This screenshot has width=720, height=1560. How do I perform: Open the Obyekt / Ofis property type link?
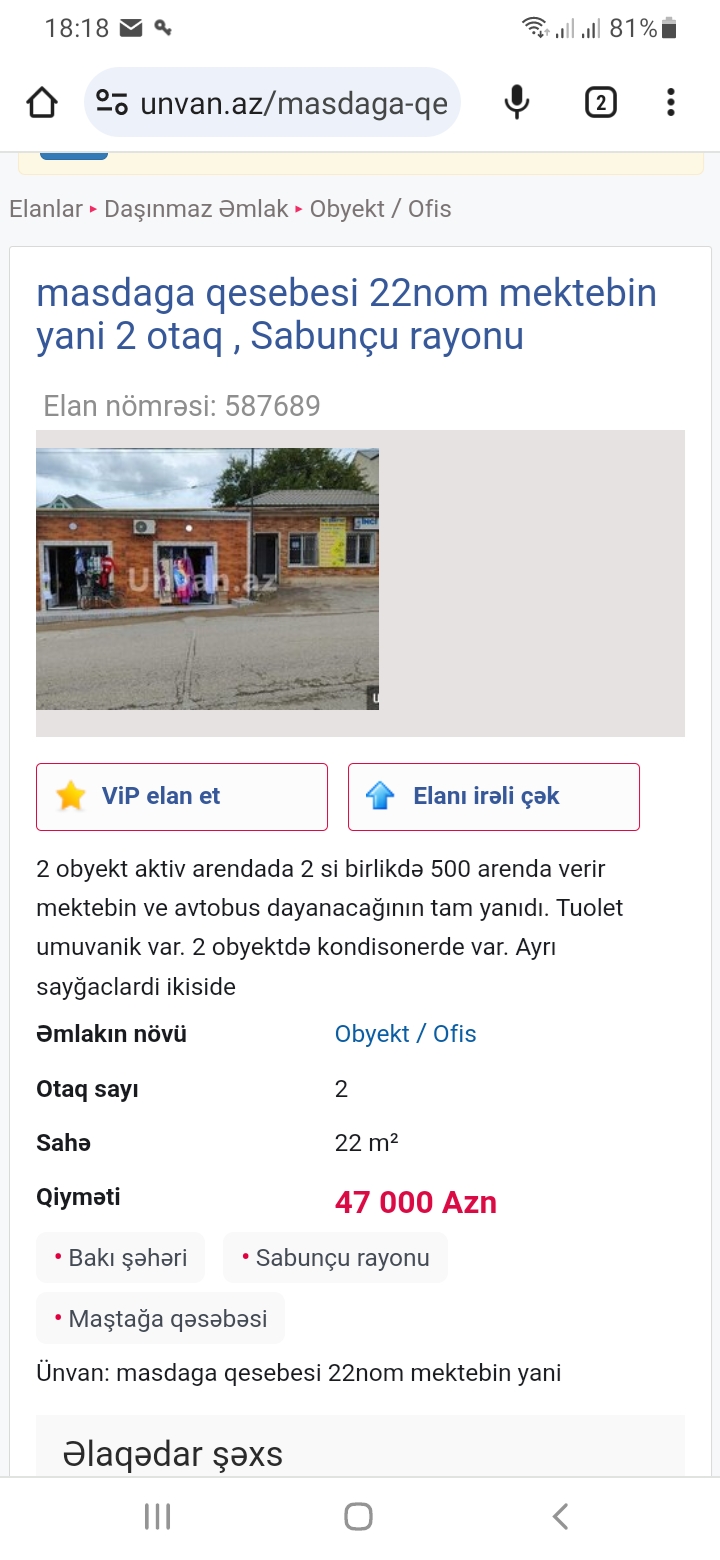point(405,1034)
